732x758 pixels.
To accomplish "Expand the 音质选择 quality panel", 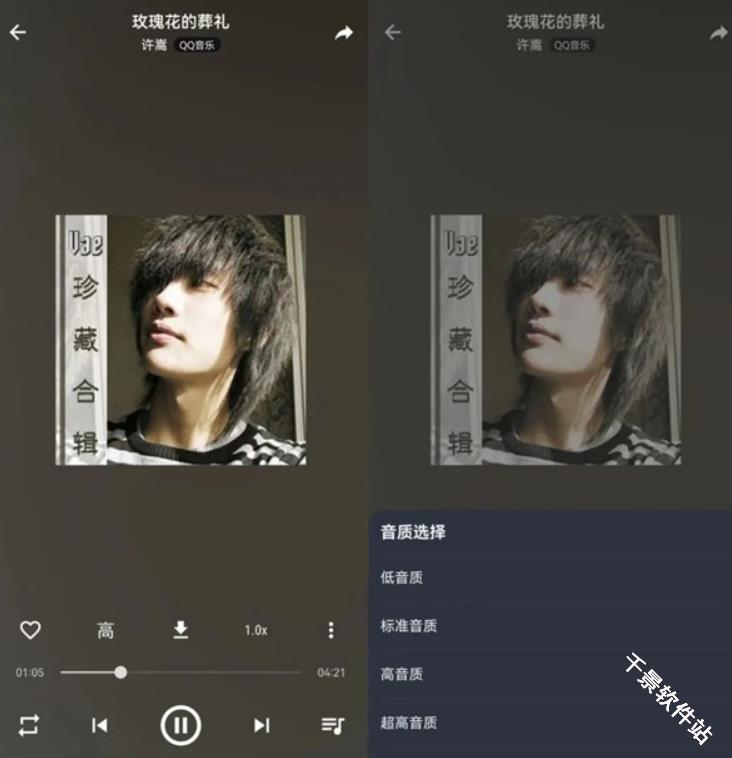I will point(415,534).
